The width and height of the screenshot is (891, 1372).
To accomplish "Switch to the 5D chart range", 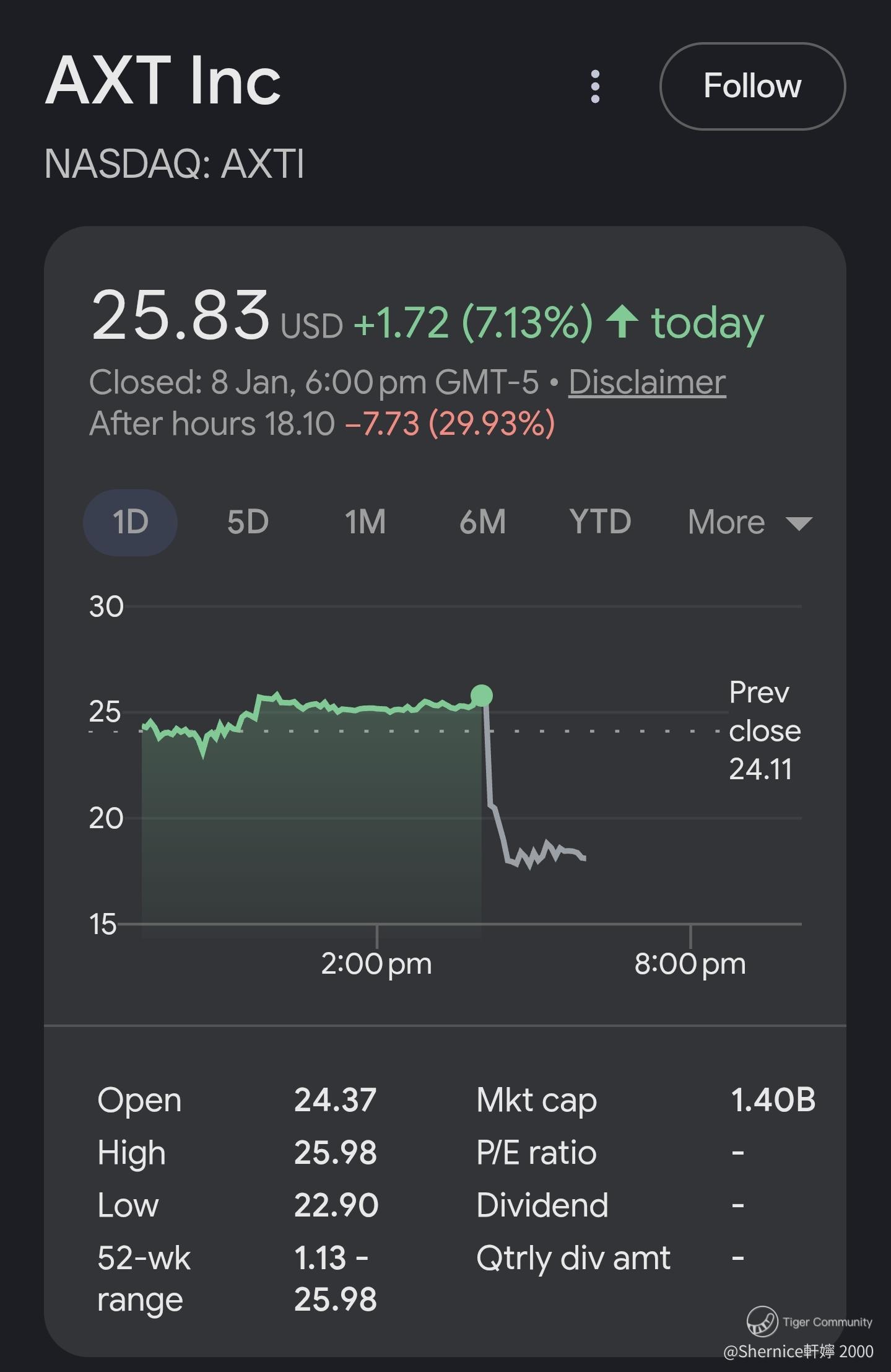I will (248, 522).
